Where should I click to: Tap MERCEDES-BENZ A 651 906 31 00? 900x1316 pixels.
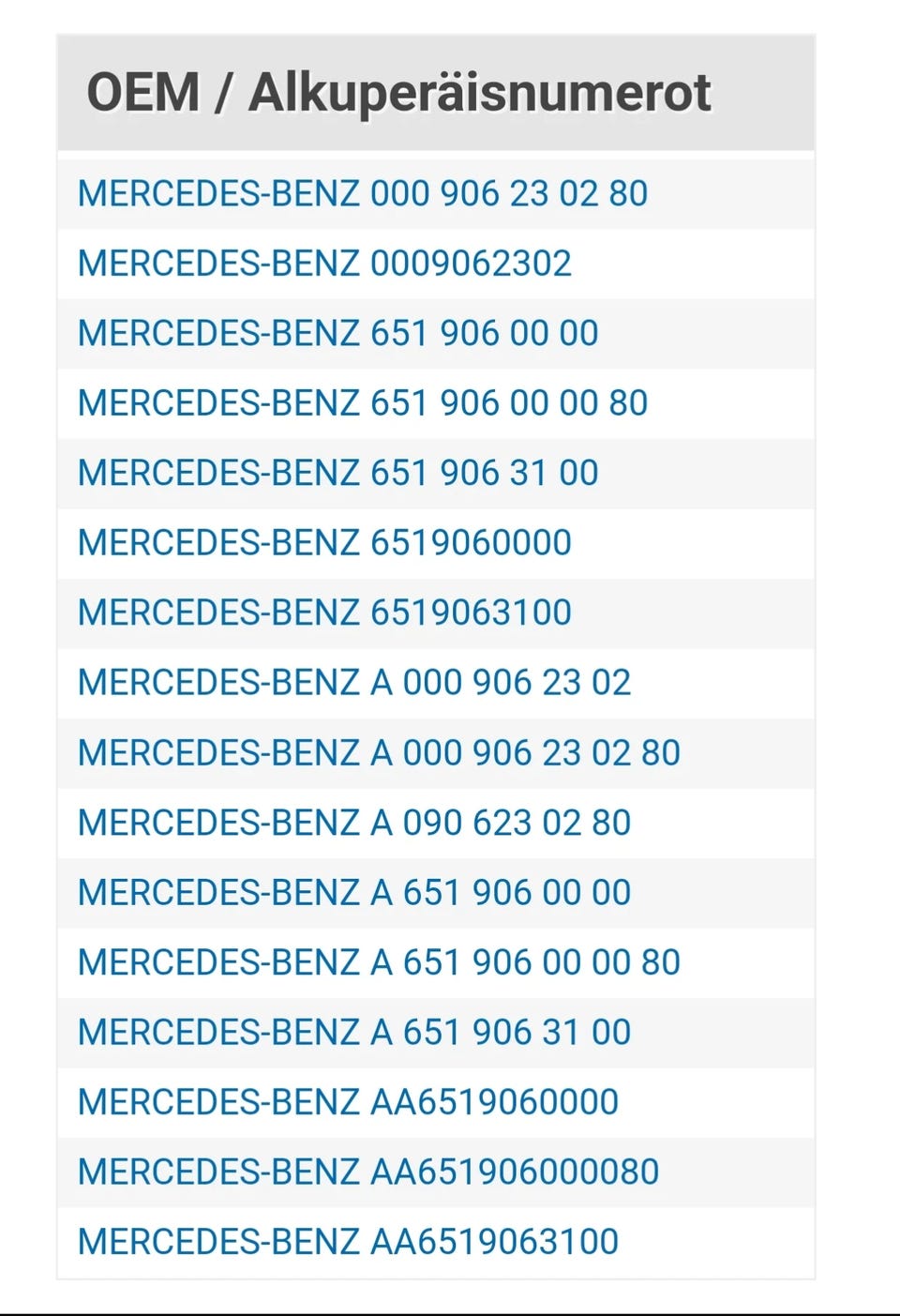point(354,1032)
